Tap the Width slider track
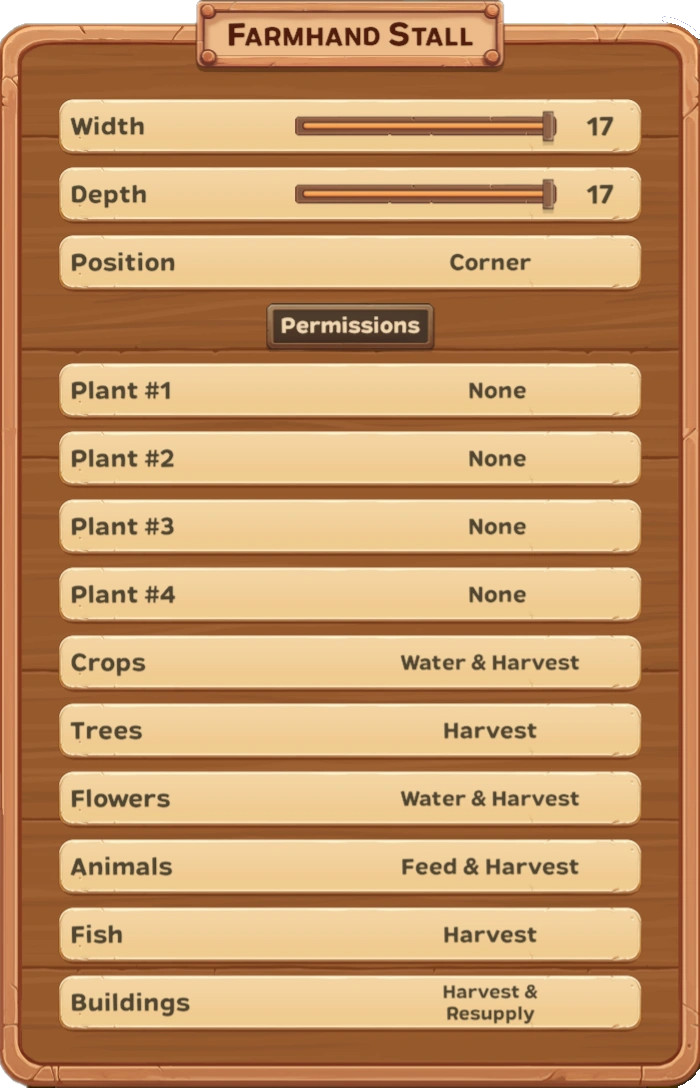The image size is (700, 1088). [x=422, y=126]
